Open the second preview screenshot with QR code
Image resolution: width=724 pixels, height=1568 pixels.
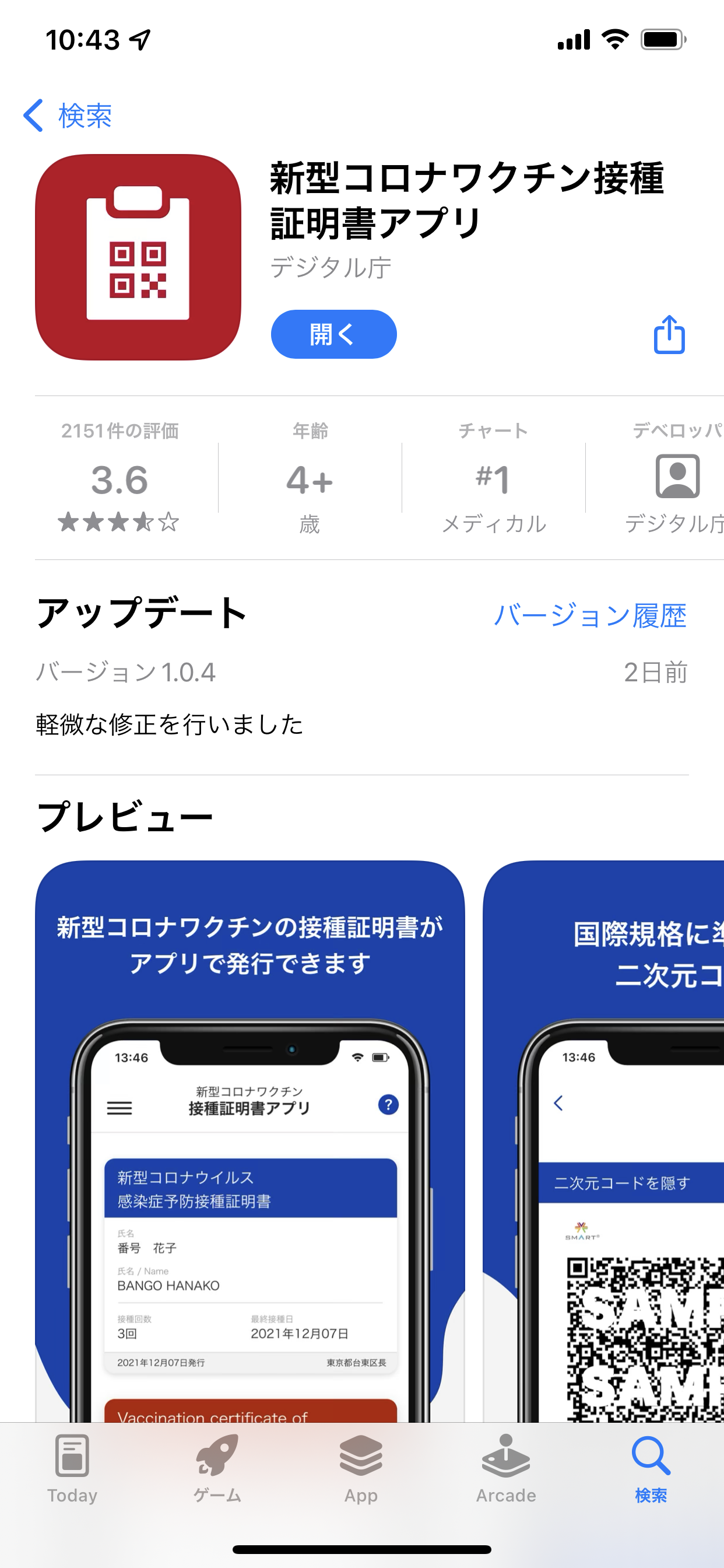click(x=603, y=1142)
